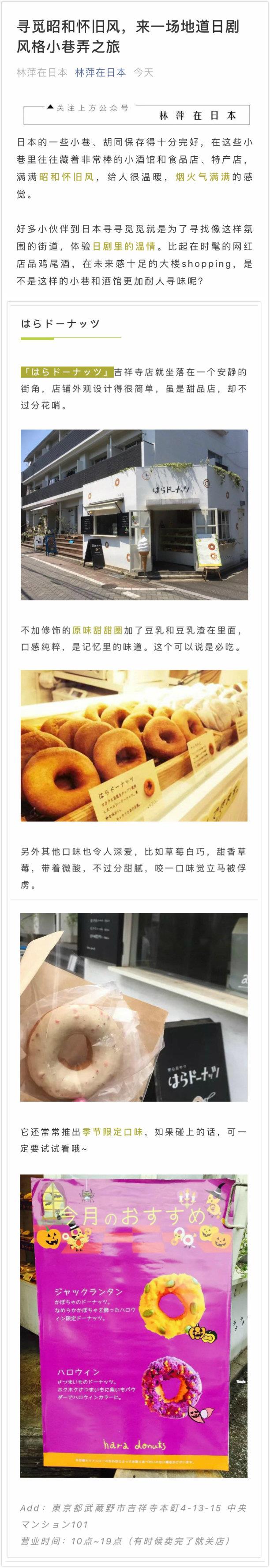Open the strawberry white chocolate donut photo
Screen dimensions: 270x1568
point(135,1006)
